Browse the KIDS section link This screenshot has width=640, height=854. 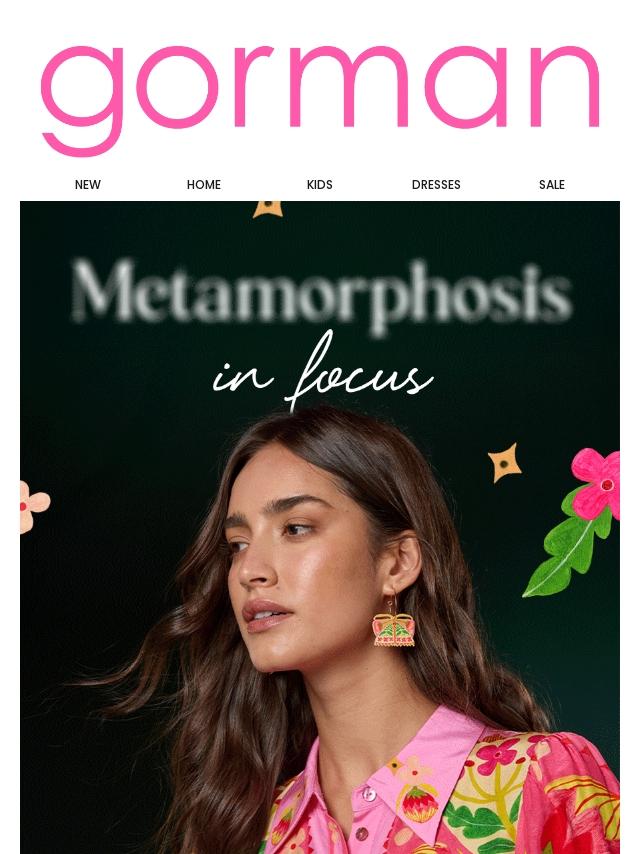tap(320, 185)
